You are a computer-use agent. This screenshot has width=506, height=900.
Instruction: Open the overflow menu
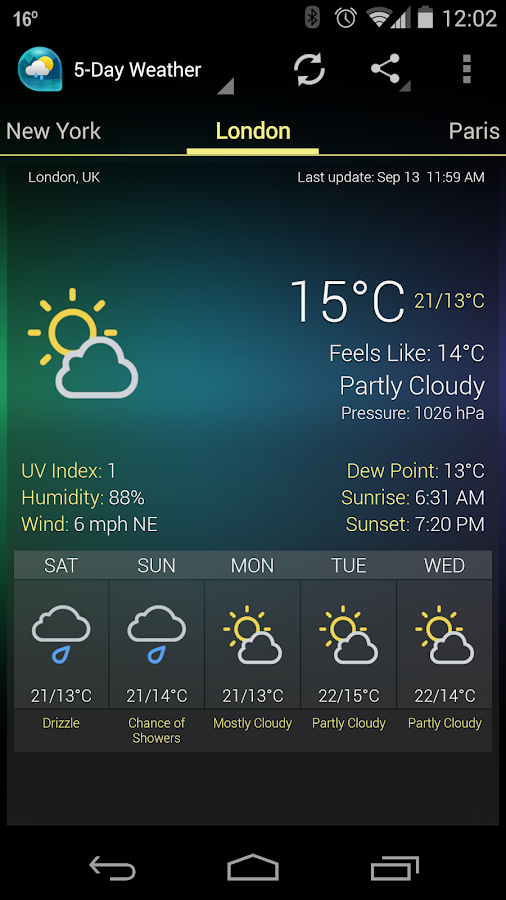click(x=466, y=69)
